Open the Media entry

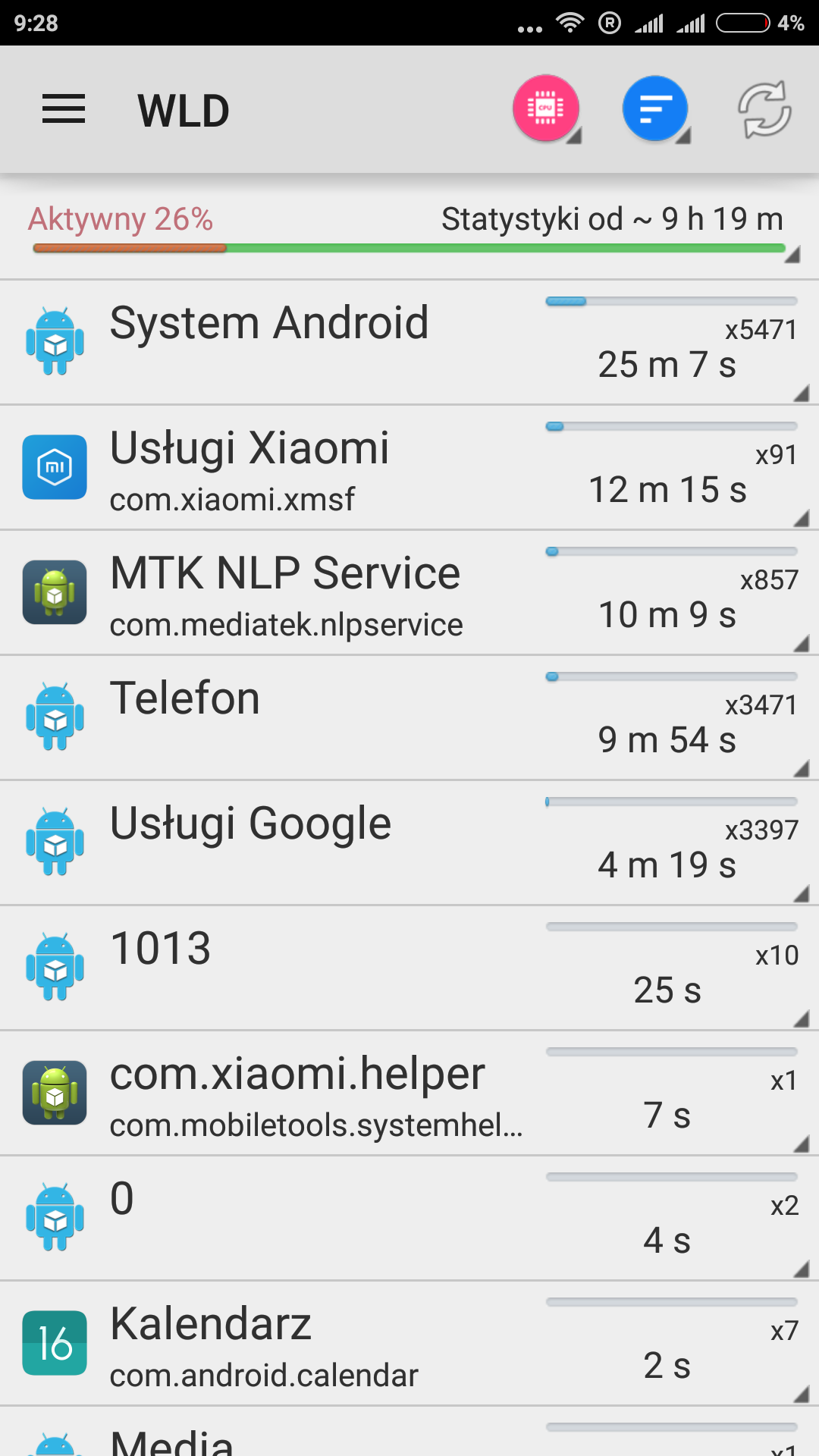point(409,1437)
